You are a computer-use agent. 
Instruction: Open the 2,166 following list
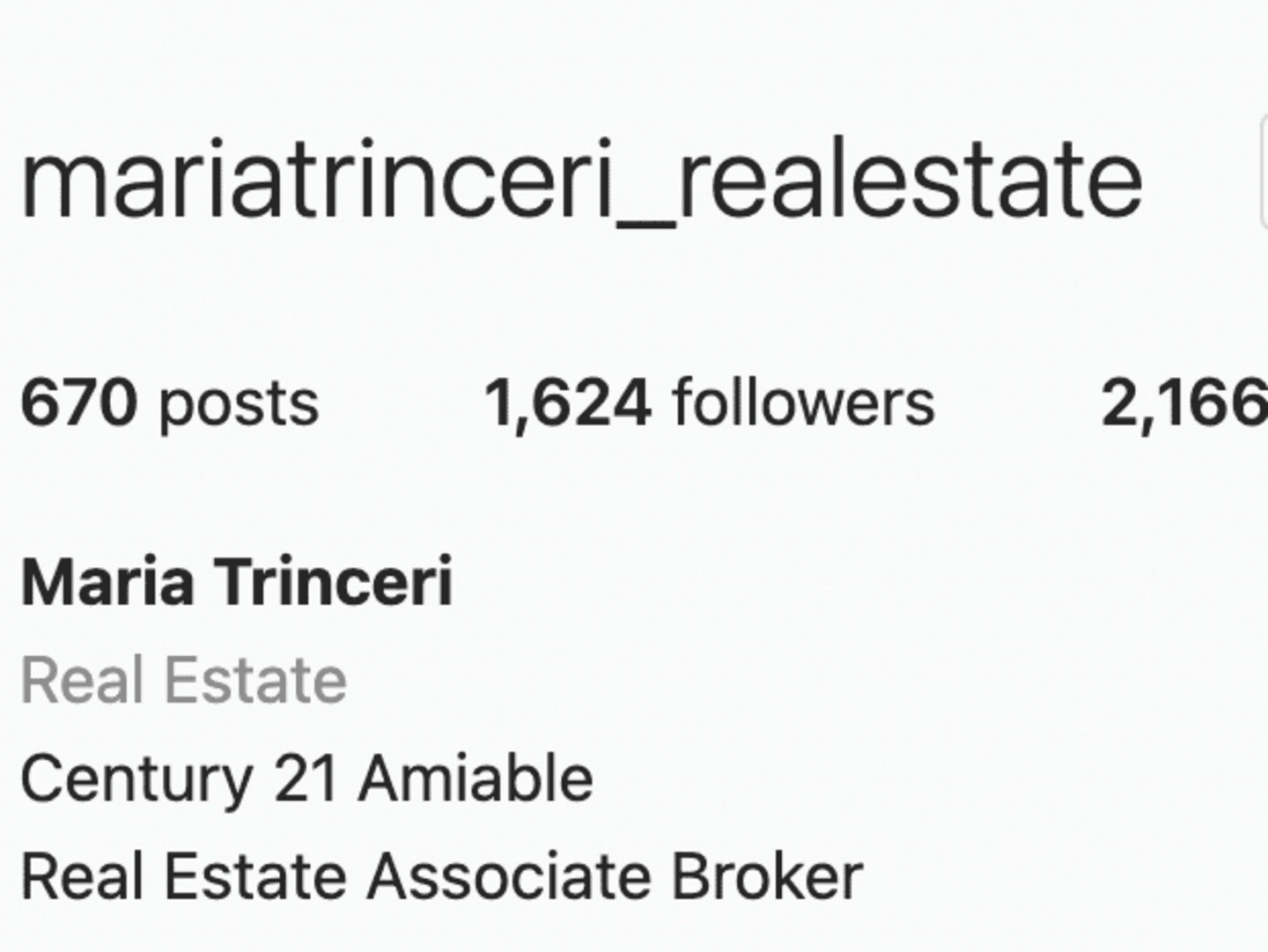click(1184, 403)
